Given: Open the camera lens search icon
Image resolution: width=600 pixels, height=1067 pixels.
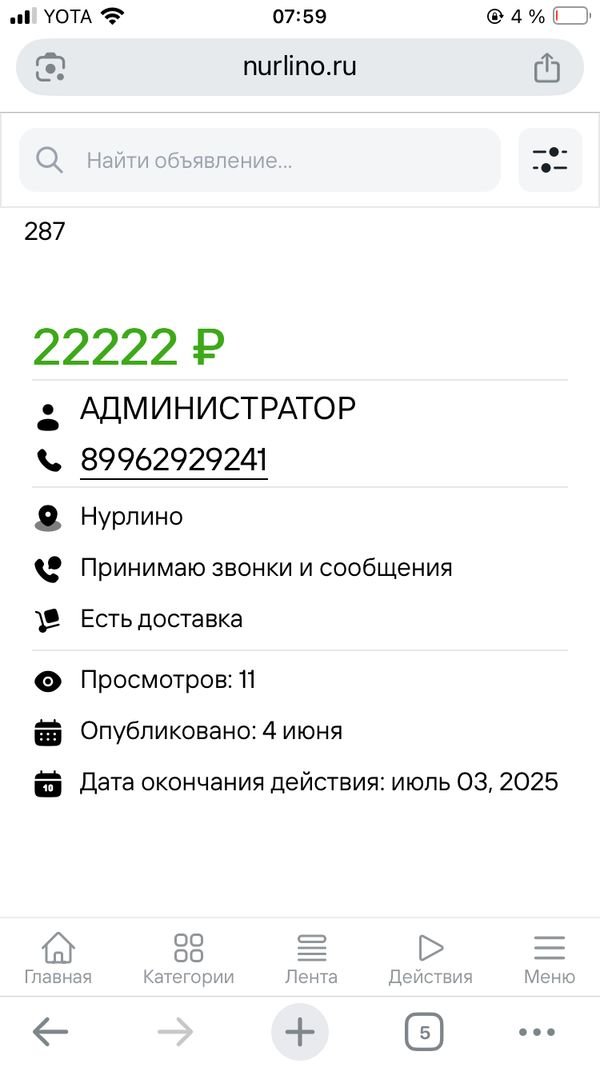Looking at the screenshot, I should [50, 67].
